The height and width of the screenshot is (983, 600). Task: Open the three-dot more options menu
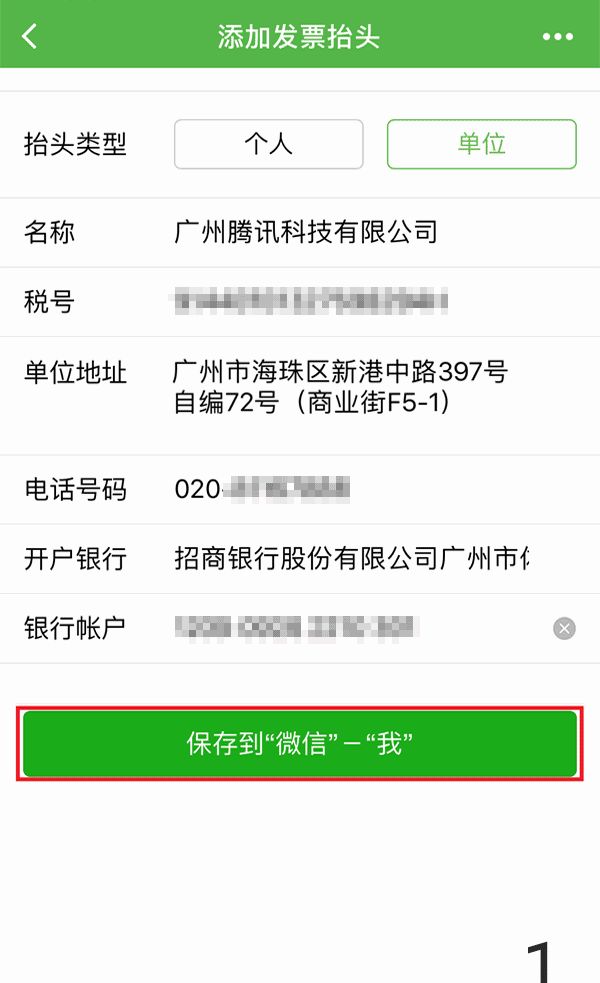(x=558, y=37)
